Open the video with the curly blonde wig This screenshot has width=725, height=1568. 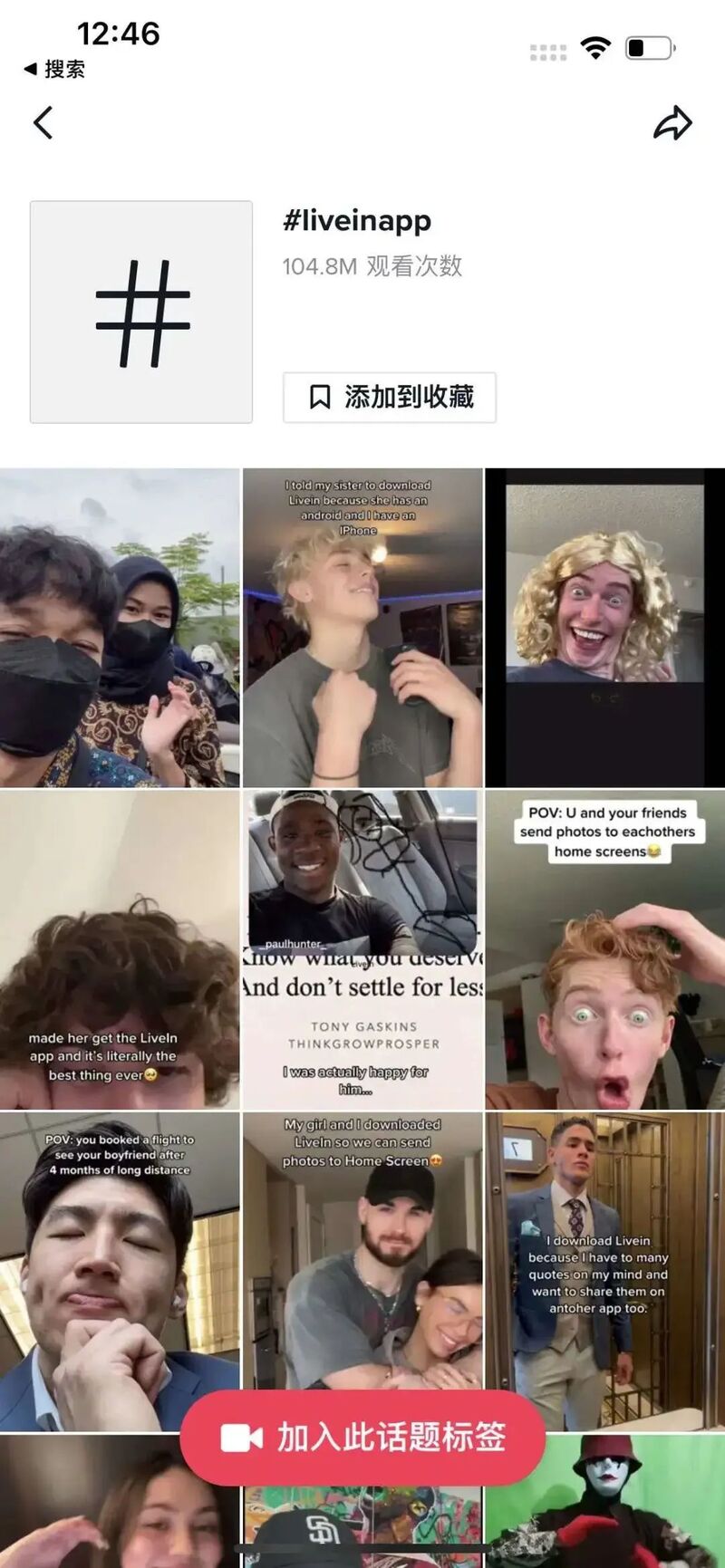tap(604, 627)
